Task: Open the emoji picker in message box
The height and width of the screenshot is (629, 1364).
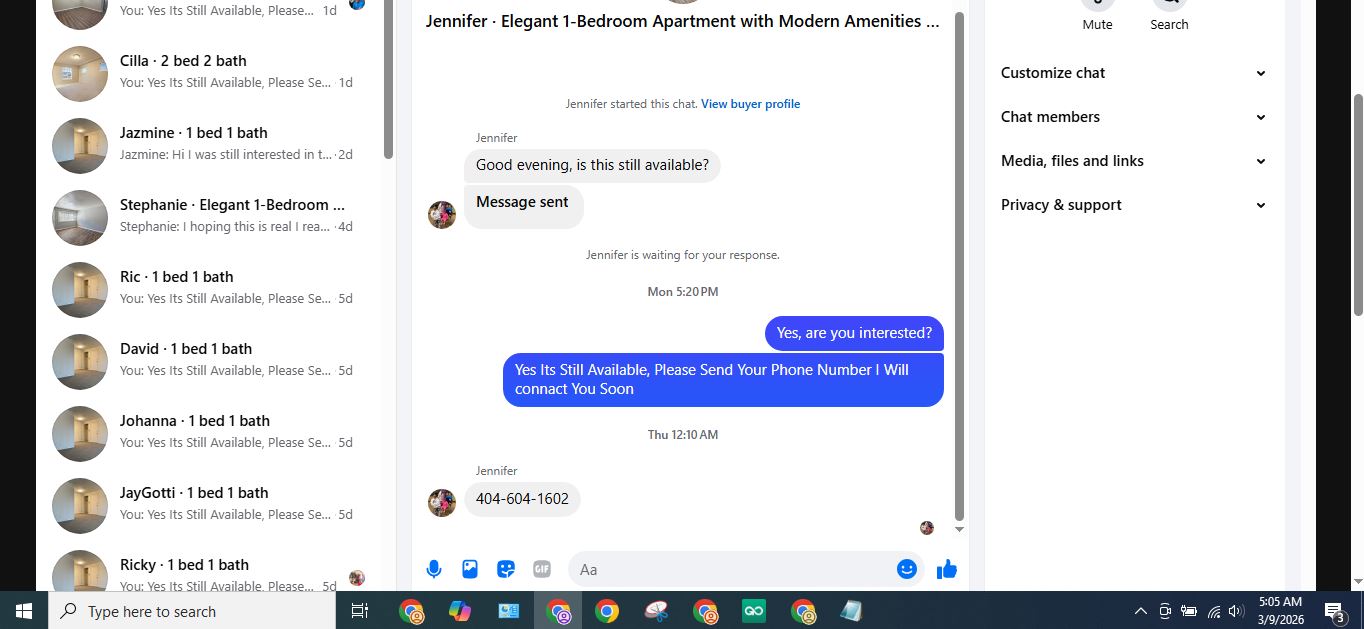Action: point(907,569)
